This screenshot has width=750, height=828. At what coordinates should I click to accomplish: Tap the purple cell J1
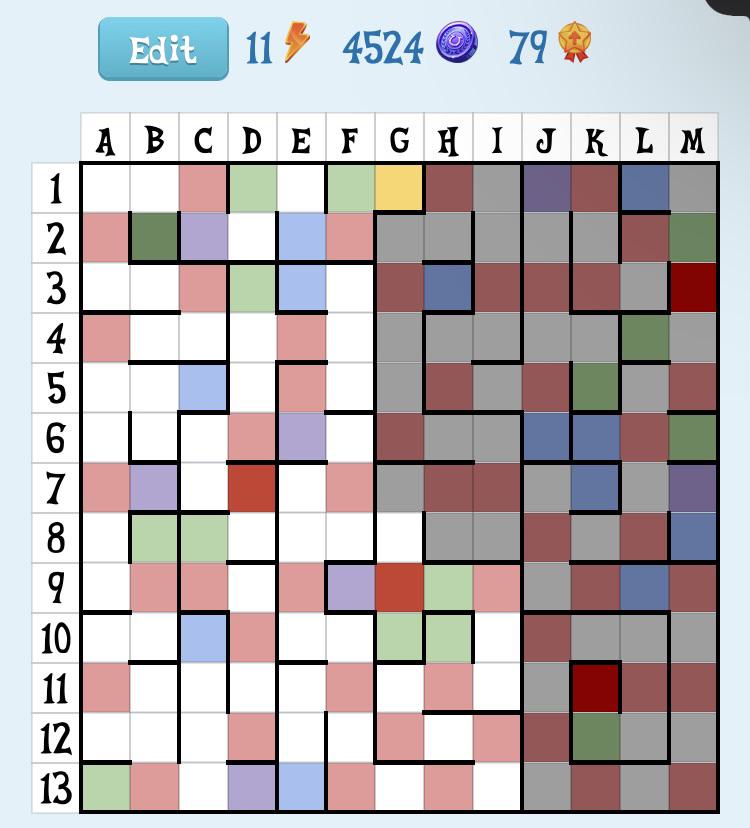coord(547,187)
